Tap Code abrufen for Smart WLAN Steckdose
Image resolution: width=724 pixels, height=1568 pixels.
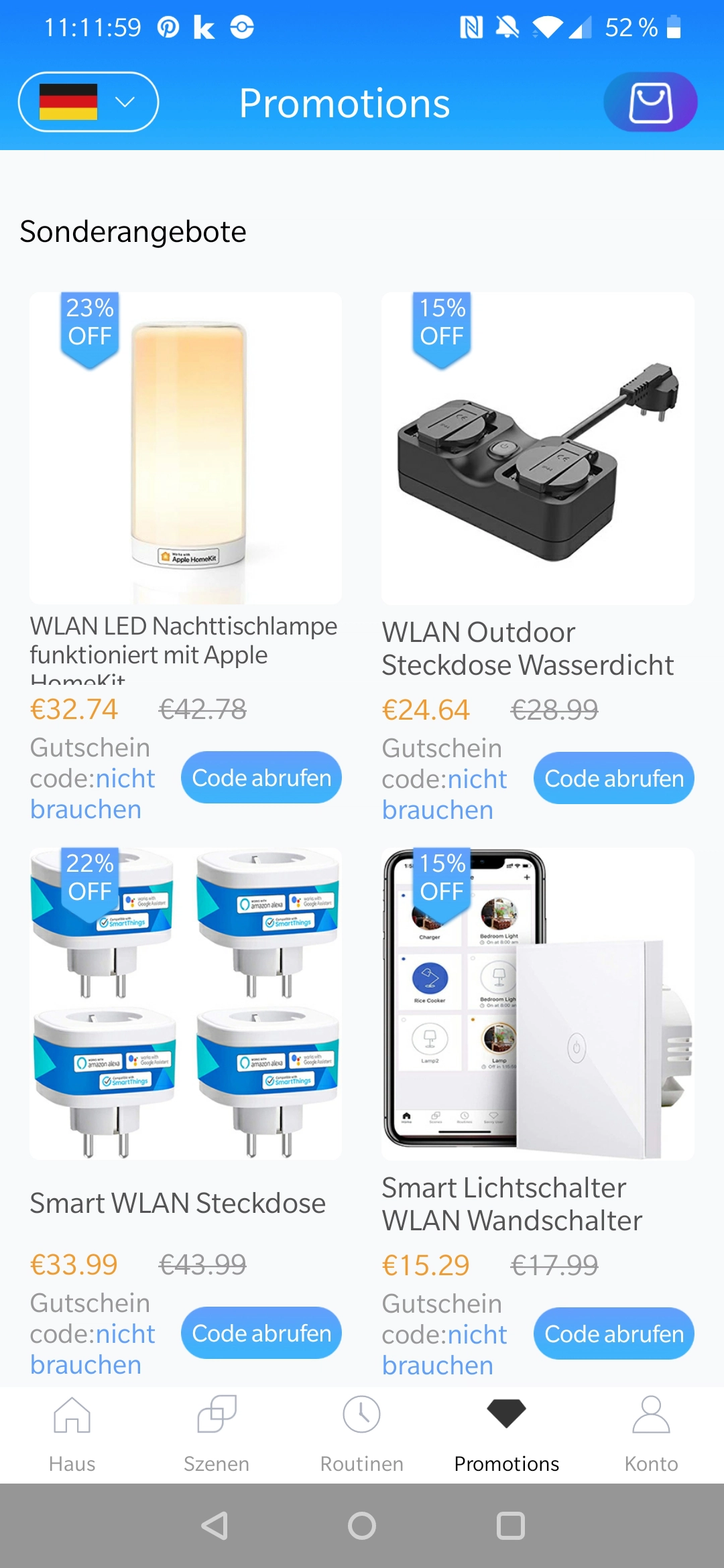pos(261,1333)
